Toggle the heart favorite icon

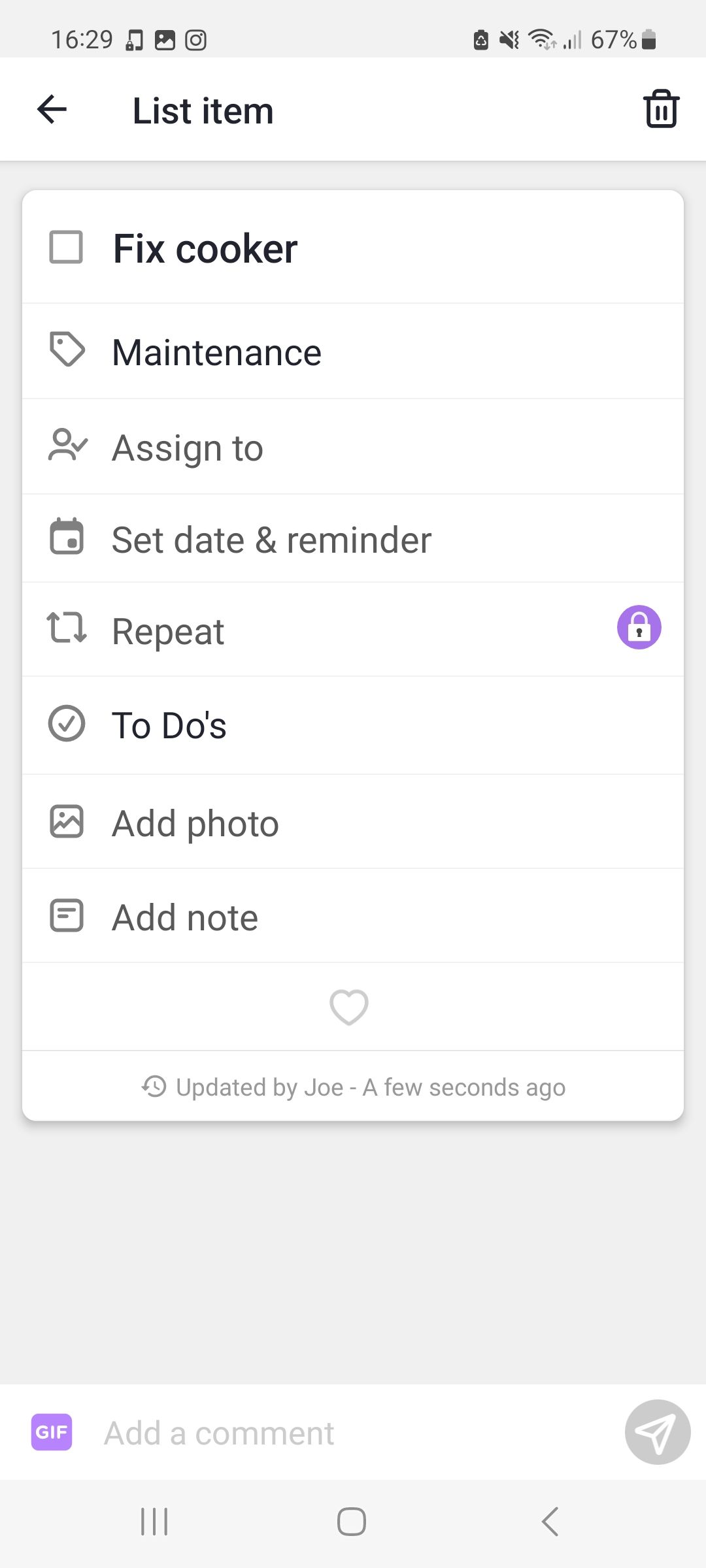click(x=348, y=1006)
